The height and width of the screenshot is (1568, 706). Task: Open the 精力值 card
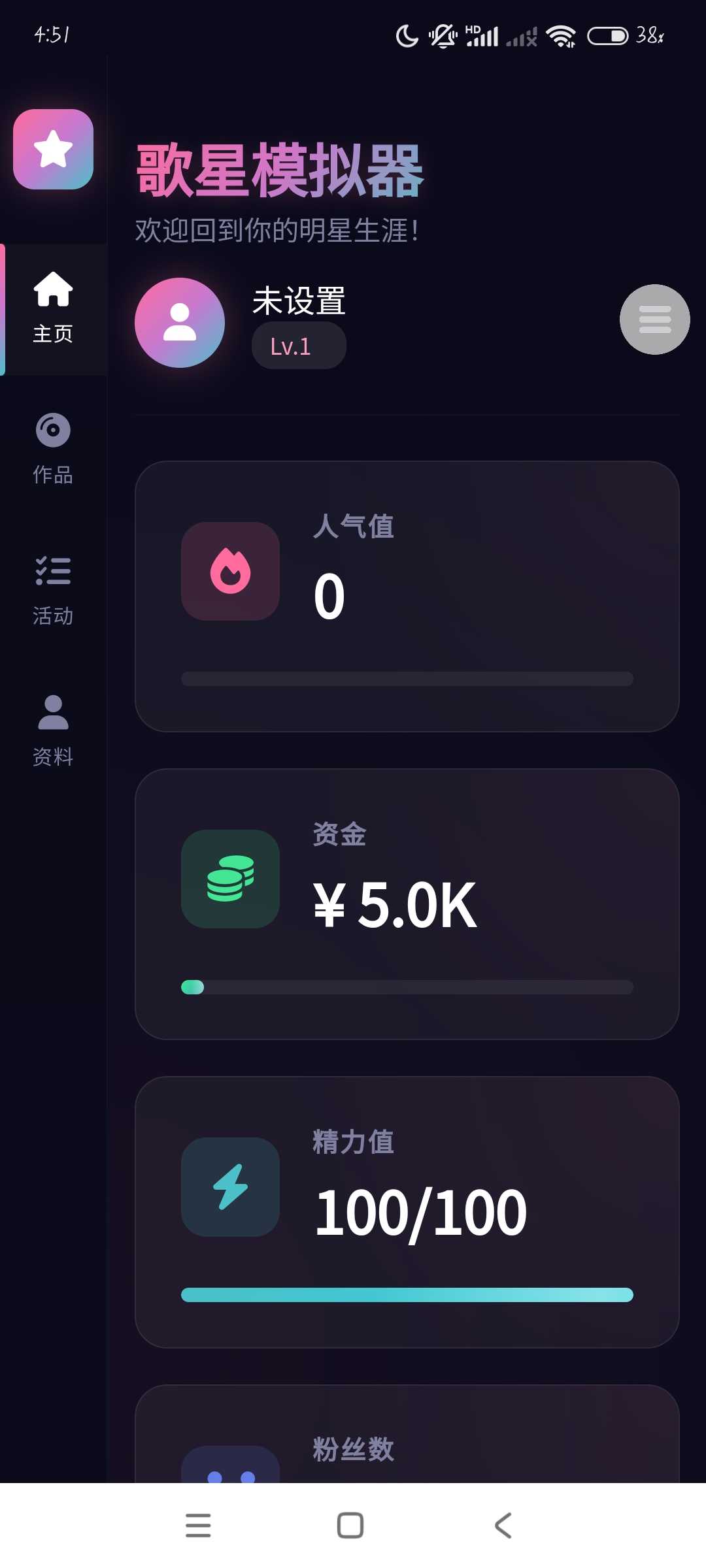tap(407, 1211)
